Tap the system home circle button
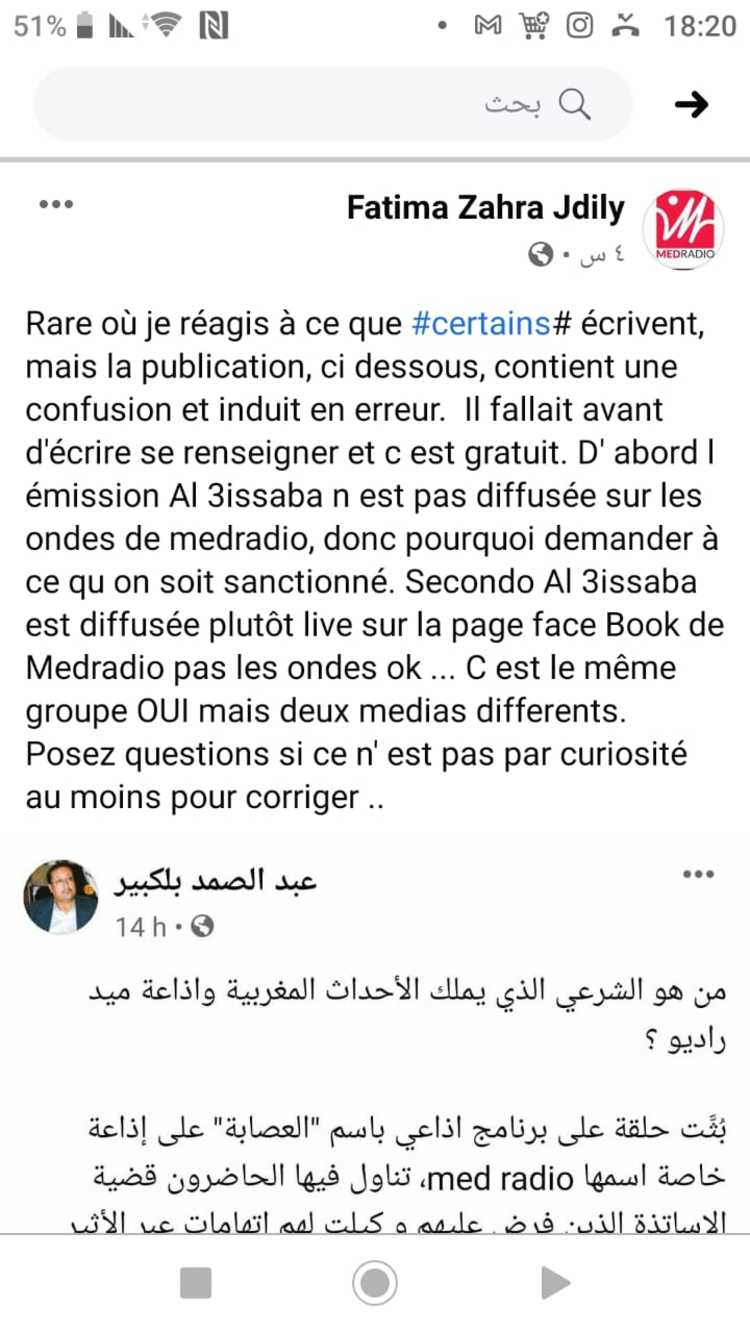750x1333 pixels. (375, 1283)
